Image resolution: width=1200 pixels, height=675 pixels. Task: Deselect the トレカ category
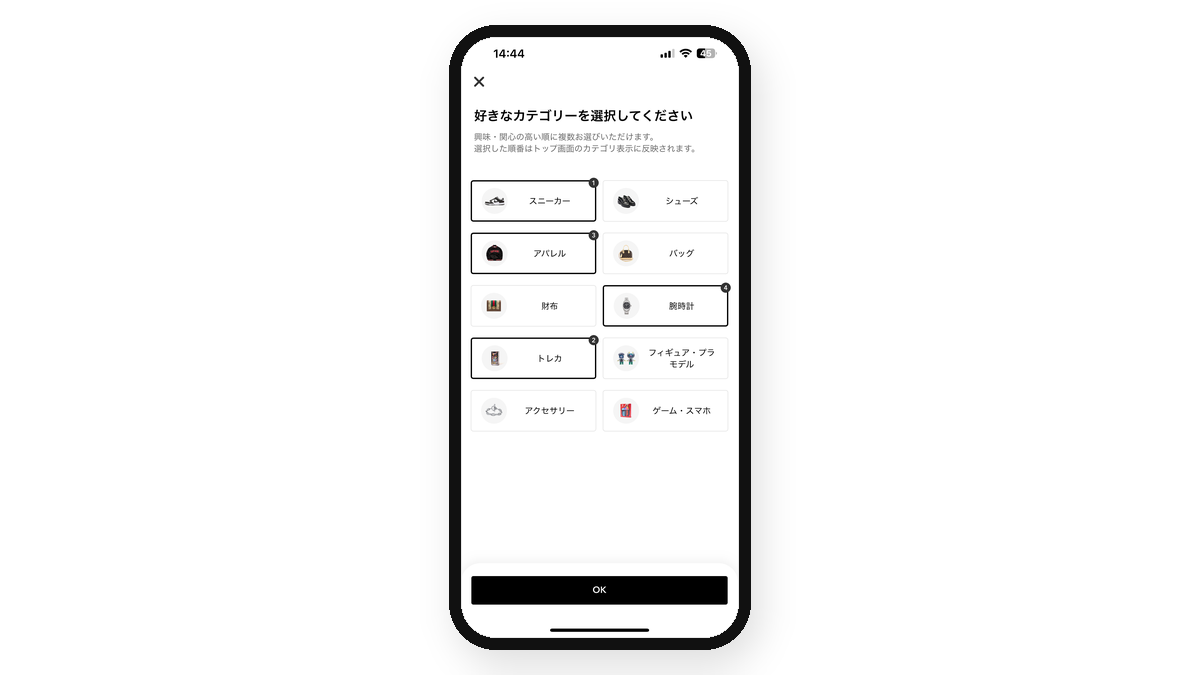[x=533, y=358]
